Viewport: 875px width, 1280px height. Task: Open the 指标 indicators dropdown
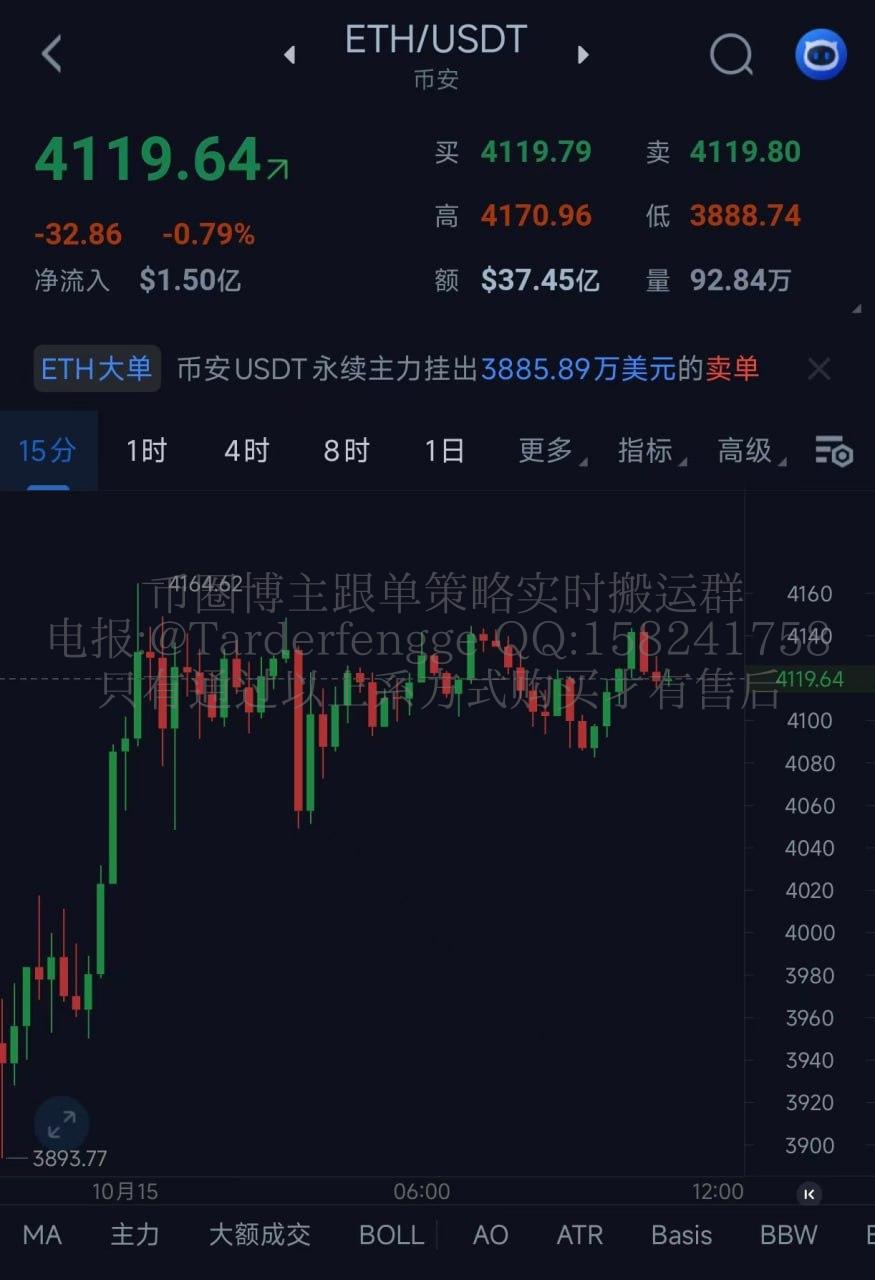pos(647,451)
